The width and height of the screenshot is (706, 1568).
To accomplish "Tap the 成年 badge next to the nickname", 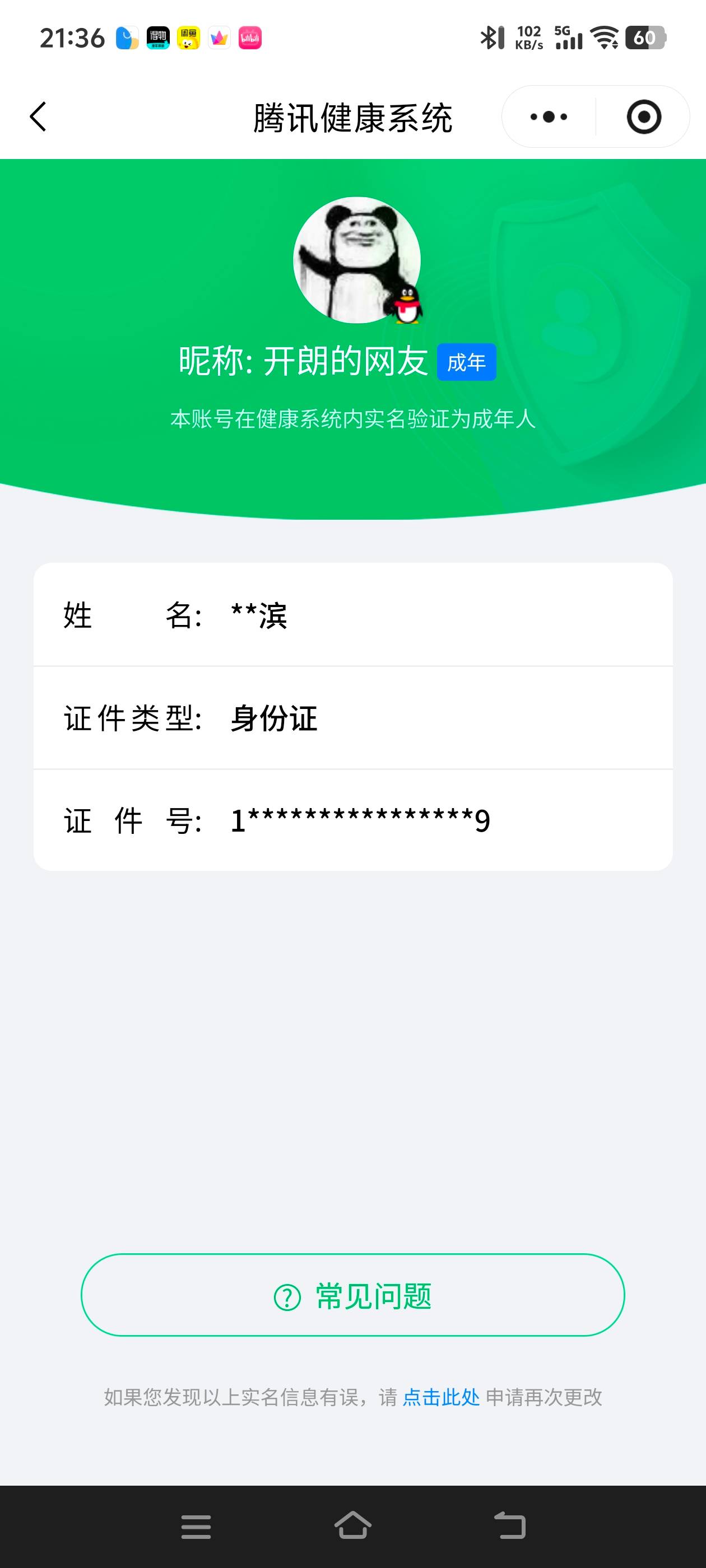I will pos(468,362).
